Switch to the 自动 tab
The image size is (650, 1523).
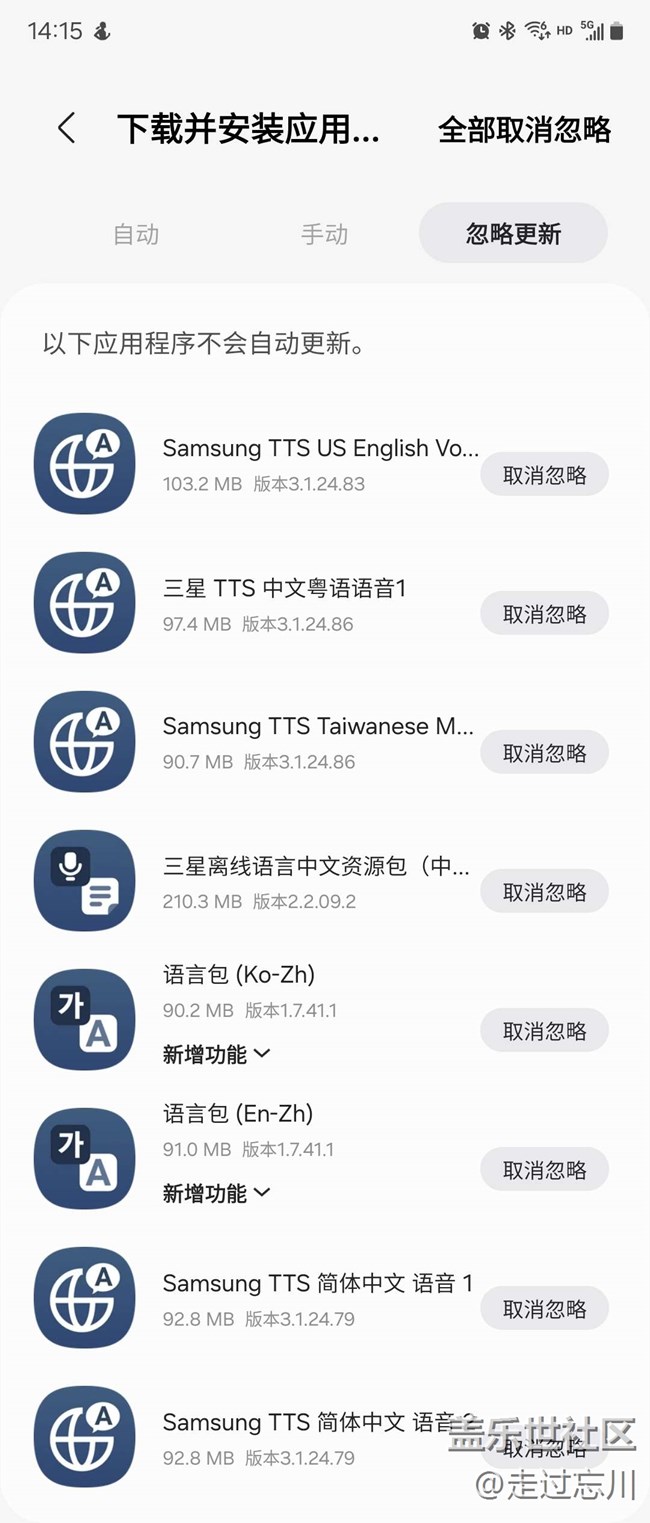(x=136, y=234)
